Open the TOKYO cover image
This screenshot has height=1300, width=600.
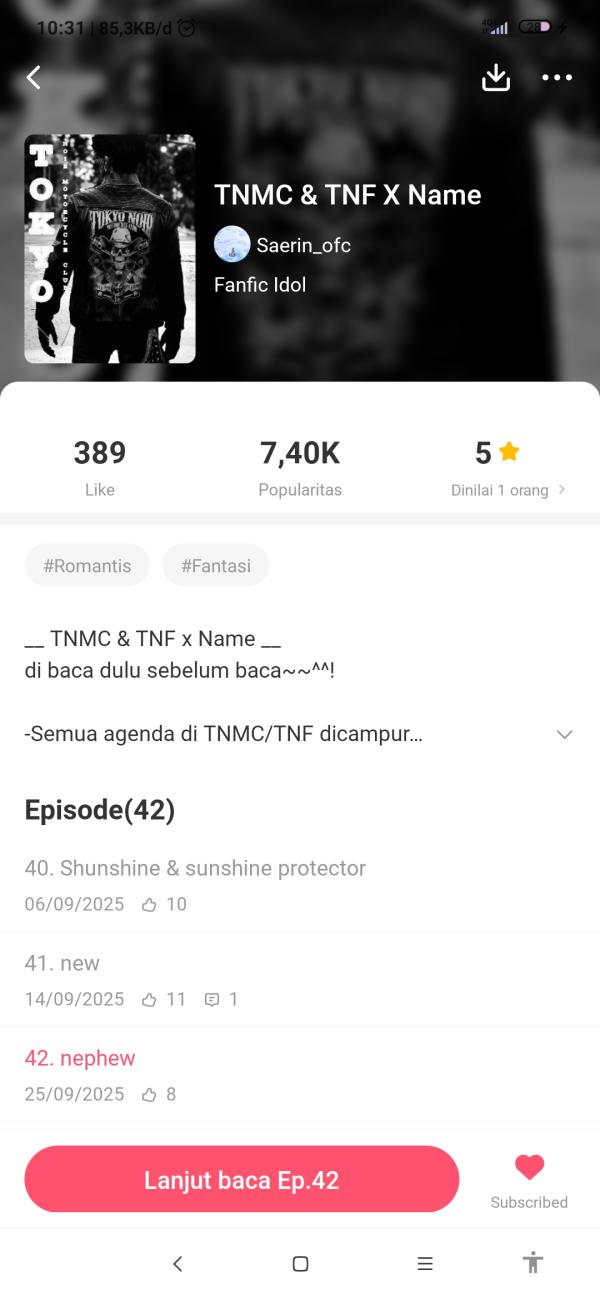coord(110,248)
